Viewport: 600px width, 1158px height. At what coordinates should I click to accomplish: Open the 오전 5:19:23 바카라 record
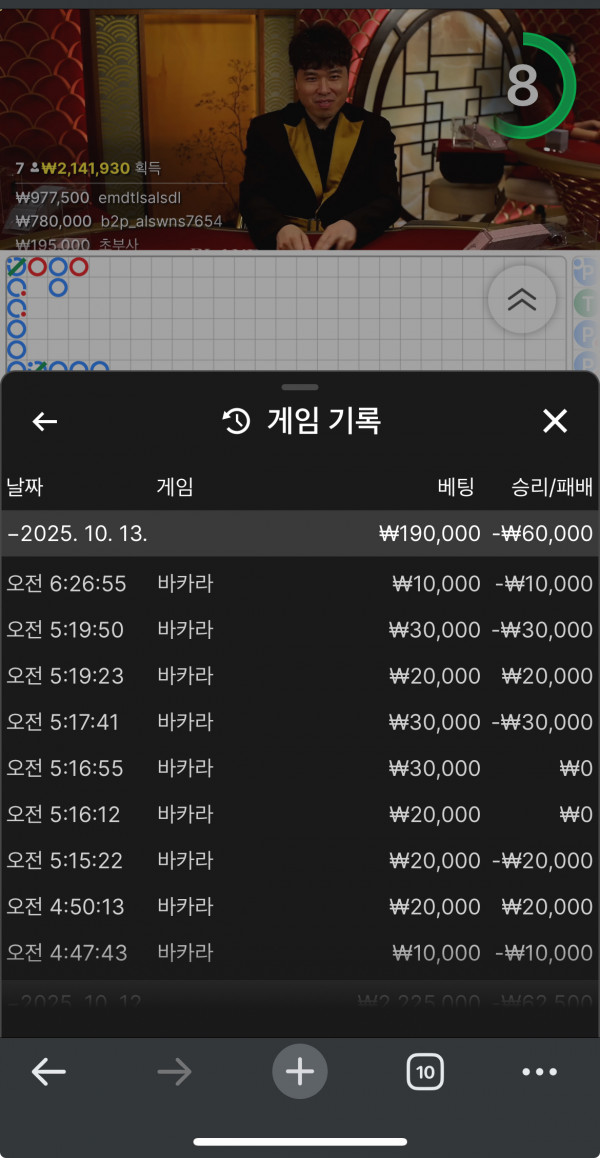300,676
